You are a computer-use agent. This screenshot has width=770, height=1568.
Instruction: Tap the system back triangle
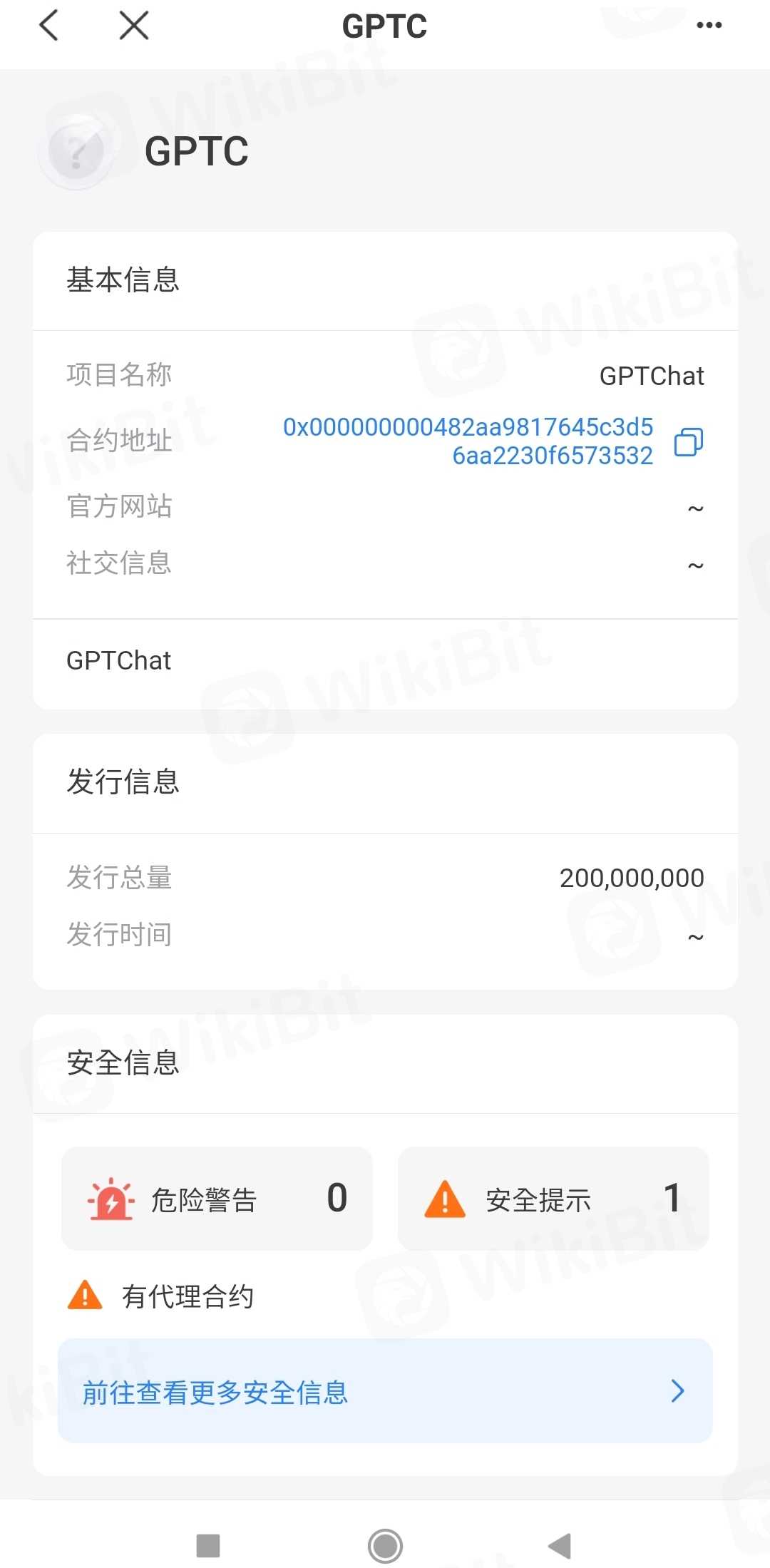[560, 1546]
